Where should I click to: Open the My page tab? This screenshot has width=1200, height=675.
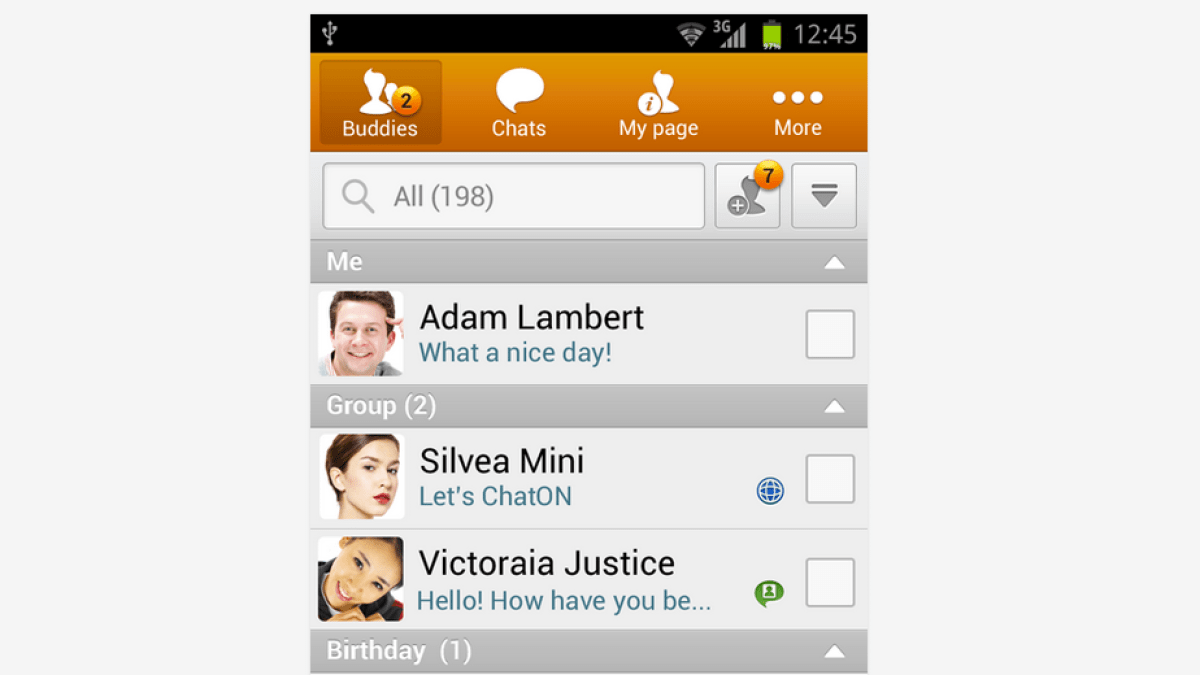658,104
